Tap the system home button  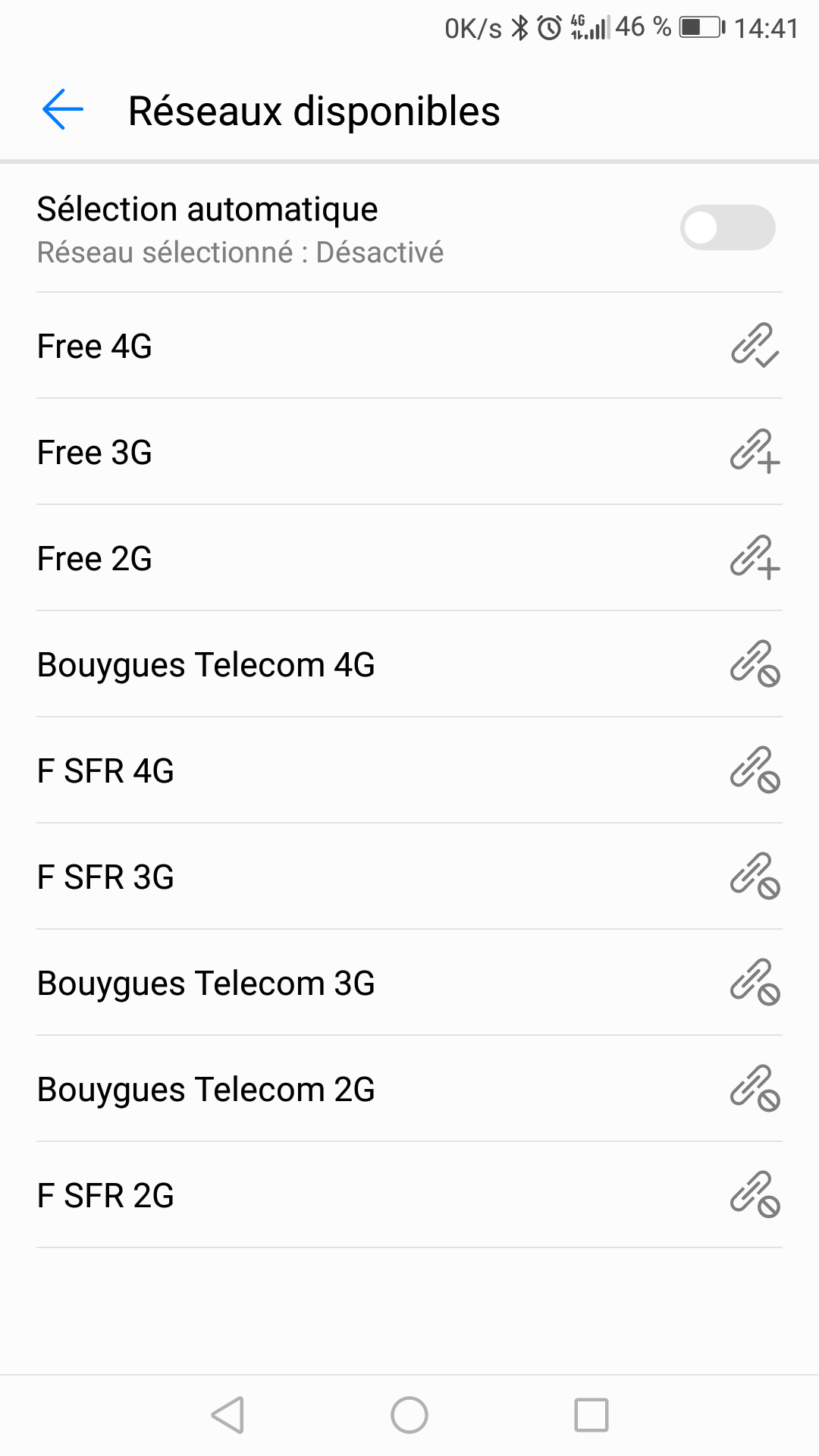tap(409, 1415)
